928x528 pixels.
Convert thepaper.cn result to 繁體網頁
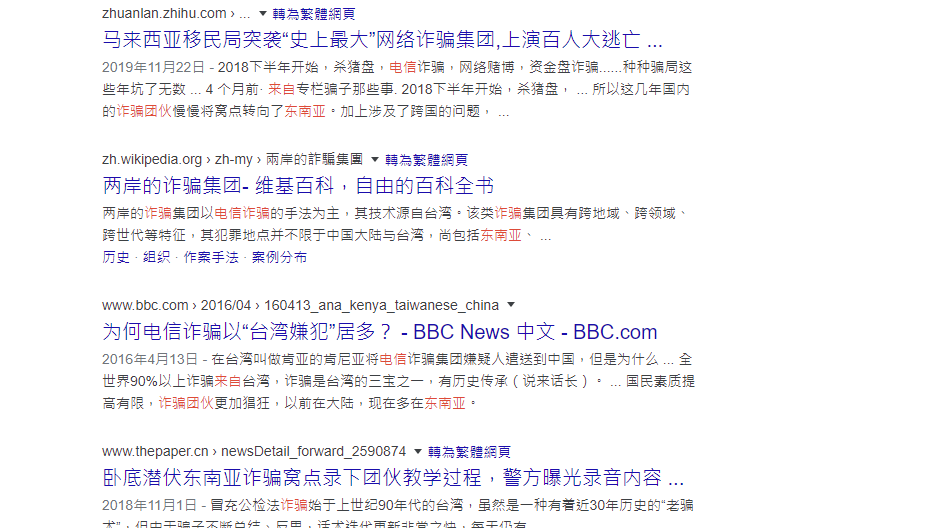[469, 452]
